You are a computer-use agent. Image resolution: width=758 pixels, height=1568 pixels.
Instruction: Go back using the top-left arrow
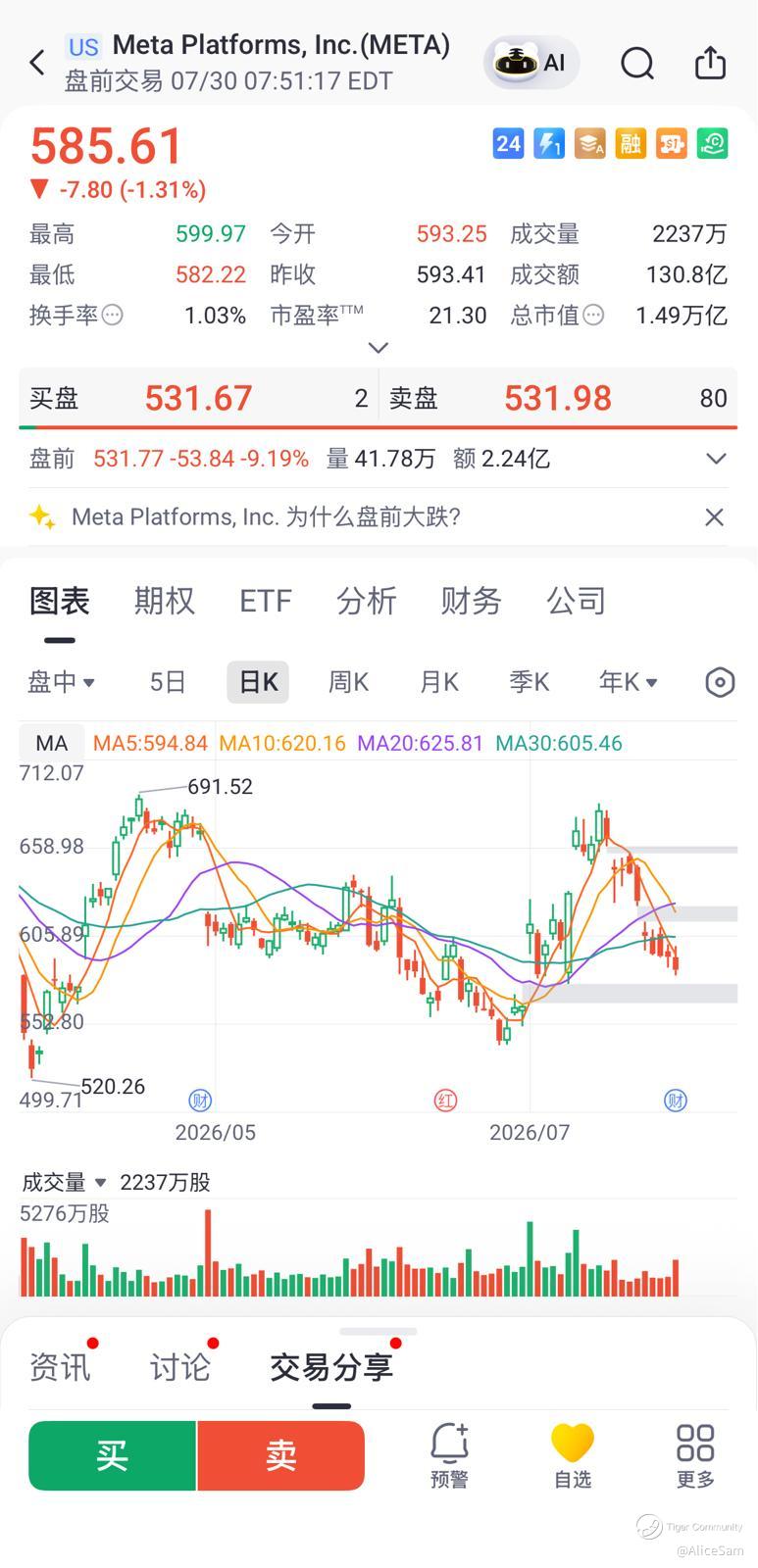pyautogui.click(x=37, y=63)
